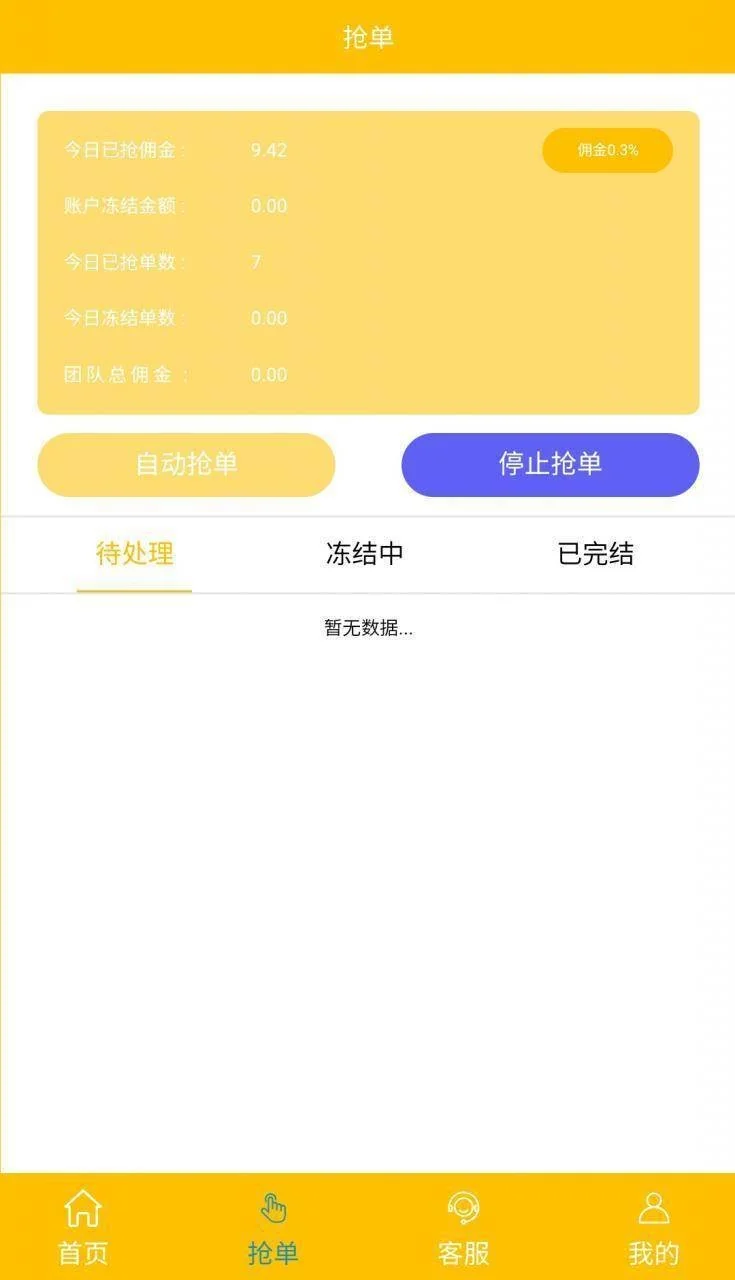Select the 抢单 bottom navigation item
735x1280 pixels.
pos(273,1227)
